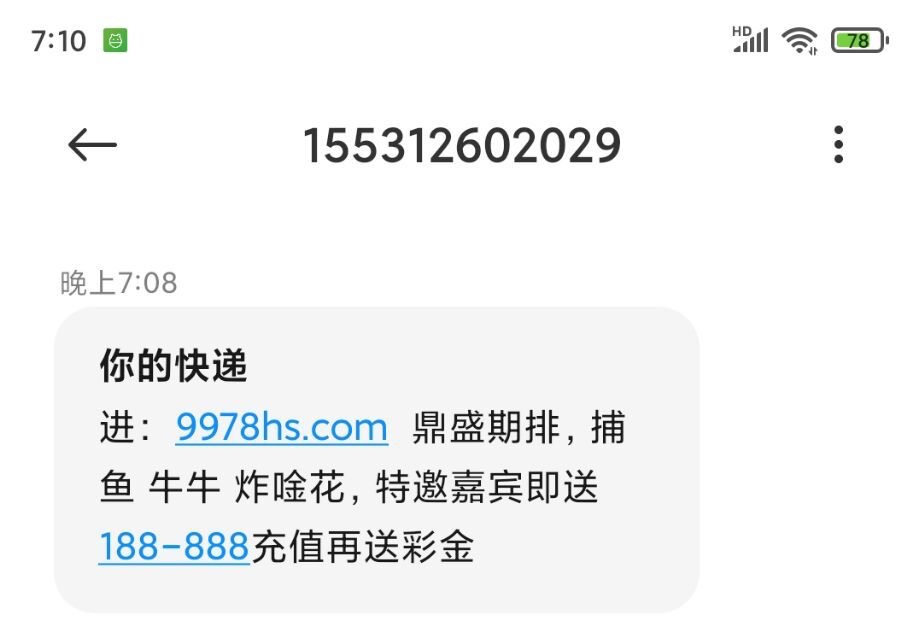
Task: Open the three-dot overflow menu
Action: pos(838,146)
